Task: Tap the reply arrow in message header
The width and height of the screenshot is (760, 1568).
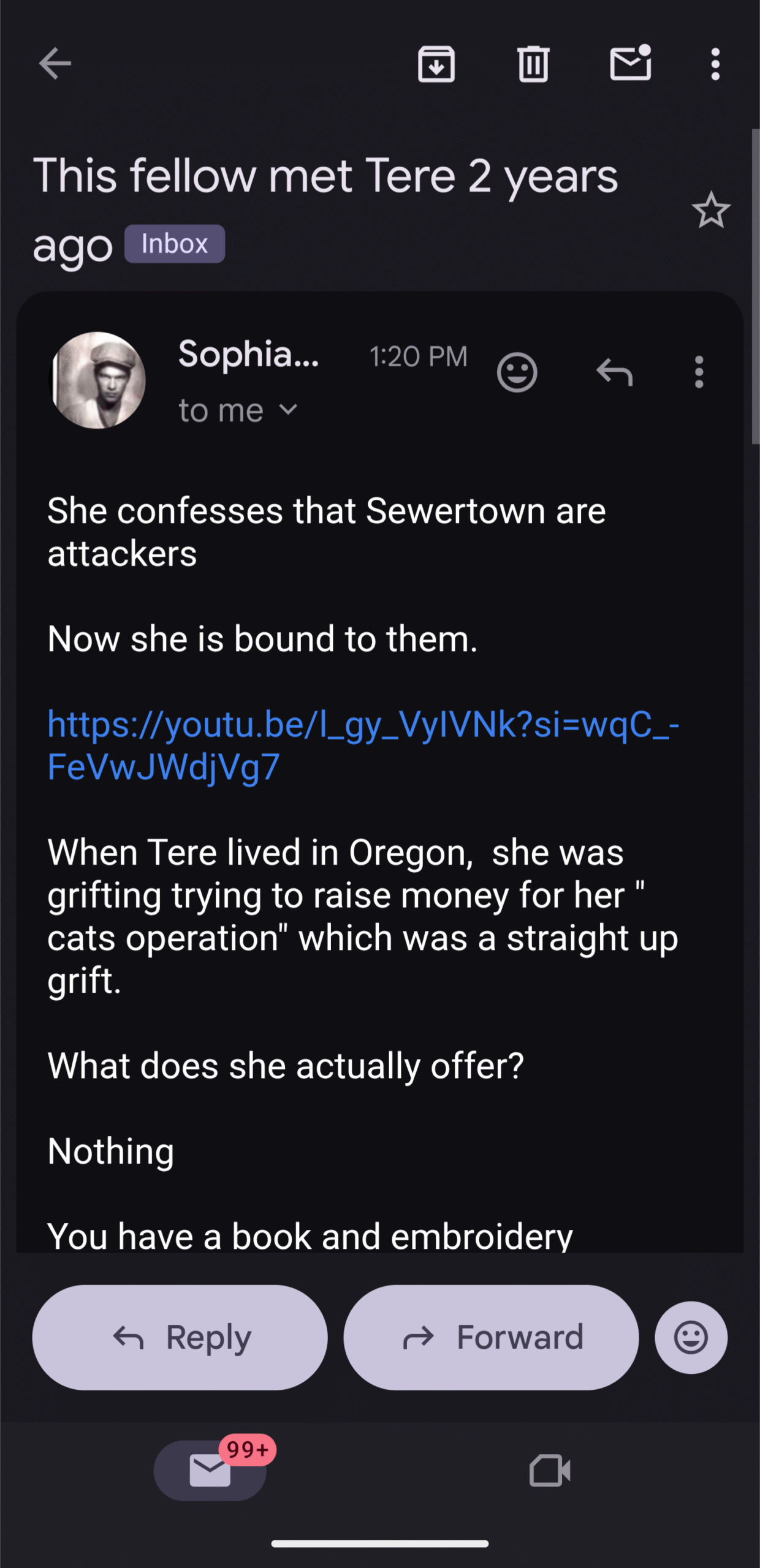Action: click(614, 372)
